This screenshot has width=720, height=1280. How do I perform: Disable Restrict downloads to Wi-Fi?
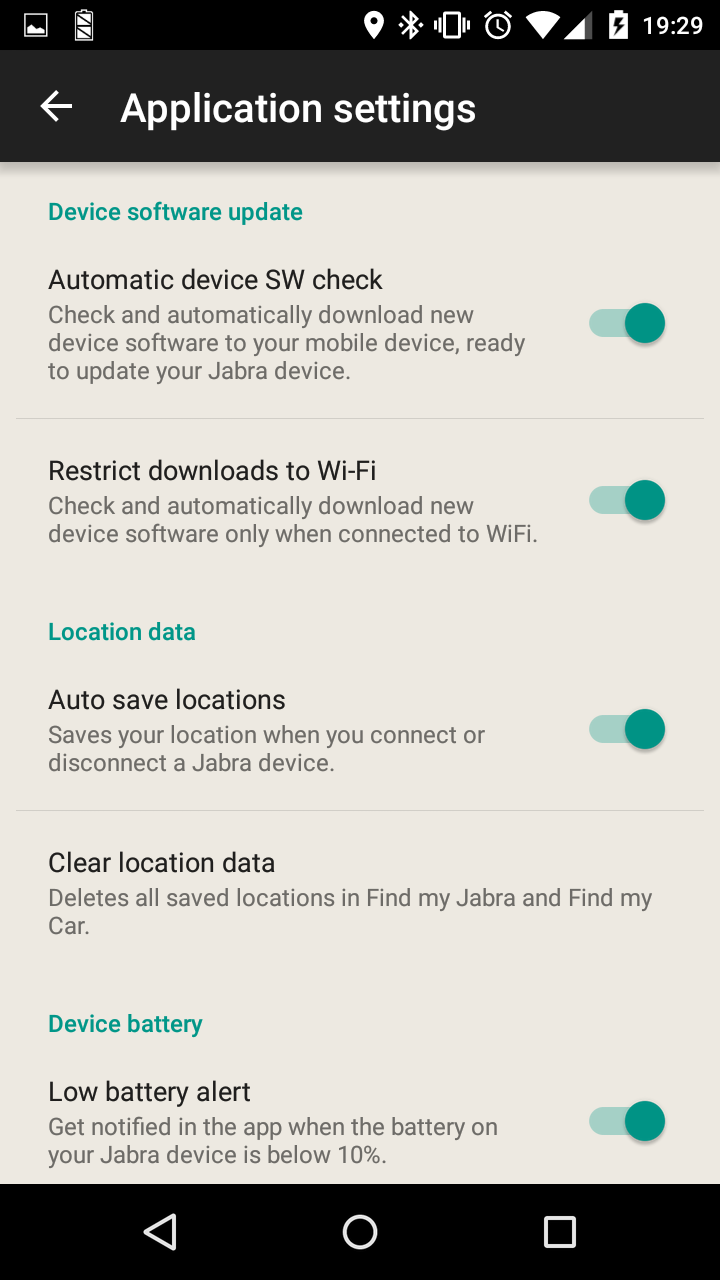(x=627, y=500)
